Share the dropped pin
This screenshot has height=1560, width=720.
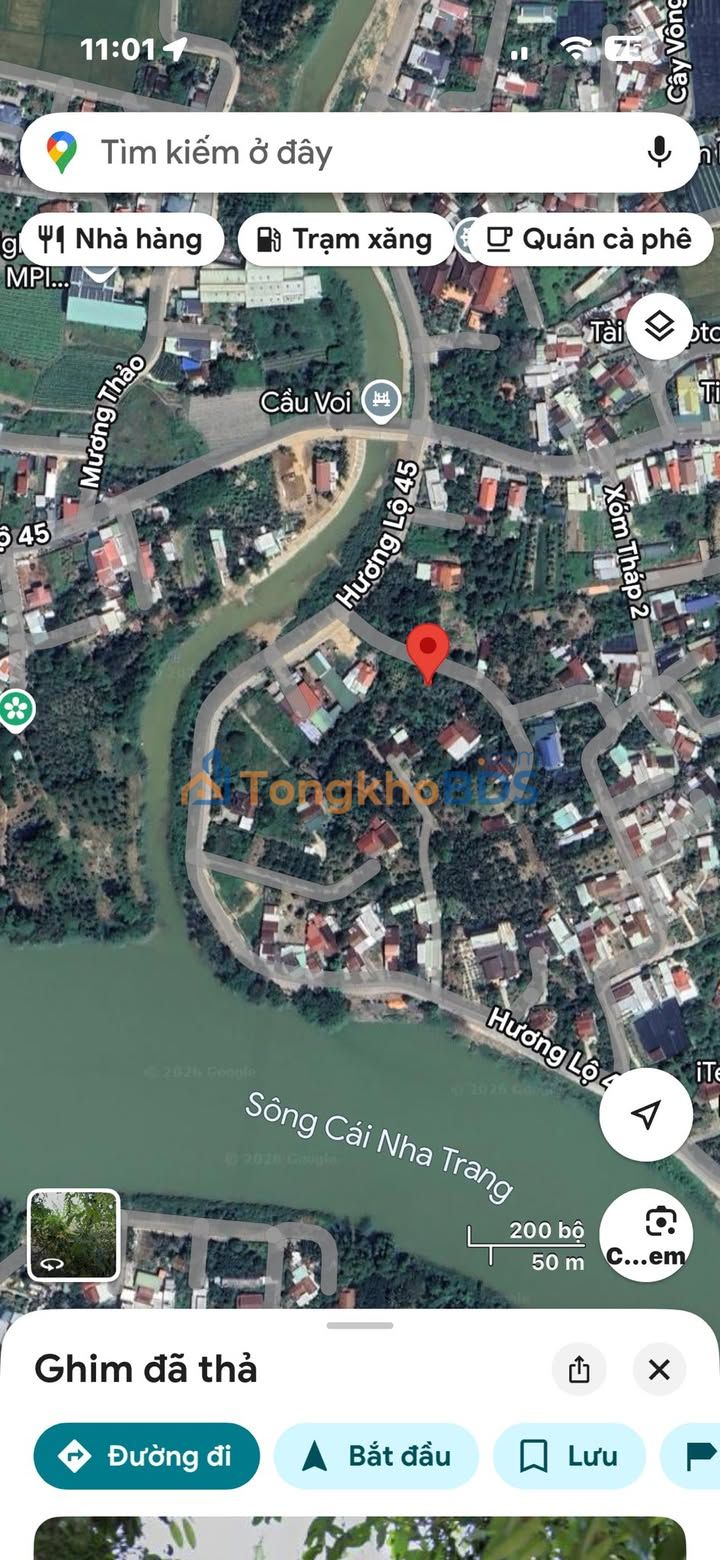coord(579,1369)
